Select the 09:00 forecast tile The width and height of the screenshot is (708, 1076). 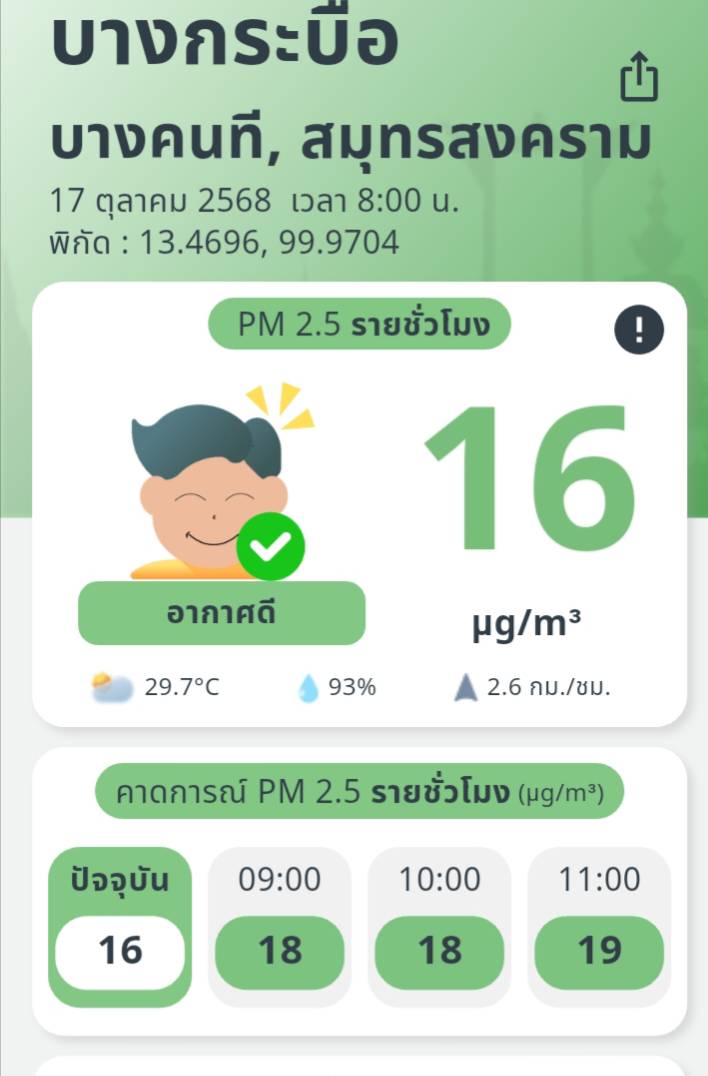[280, 926]
